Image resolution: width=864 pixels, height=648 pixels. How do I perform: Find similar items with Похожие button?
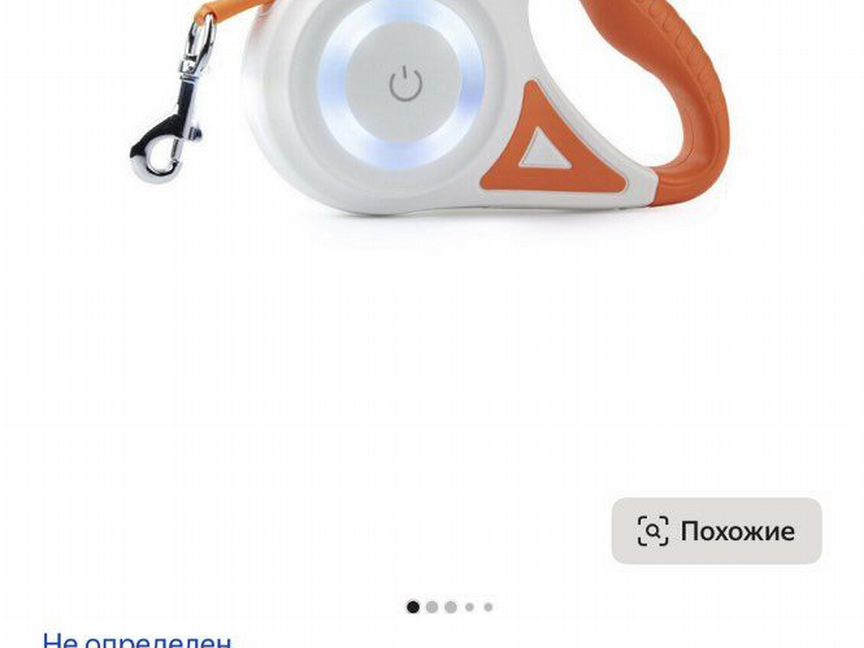[x=716, y=531]
